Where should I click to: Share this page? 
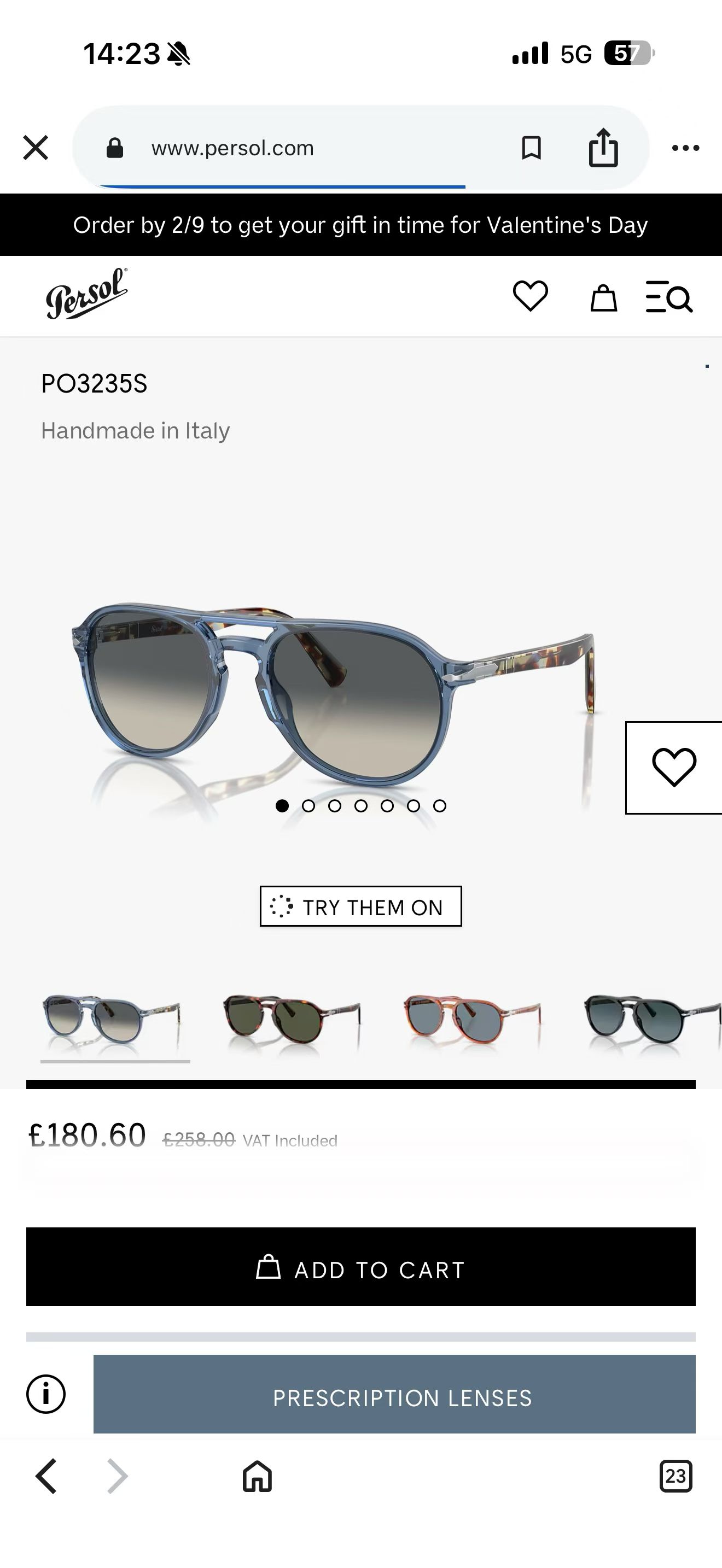tap(603, 148)
